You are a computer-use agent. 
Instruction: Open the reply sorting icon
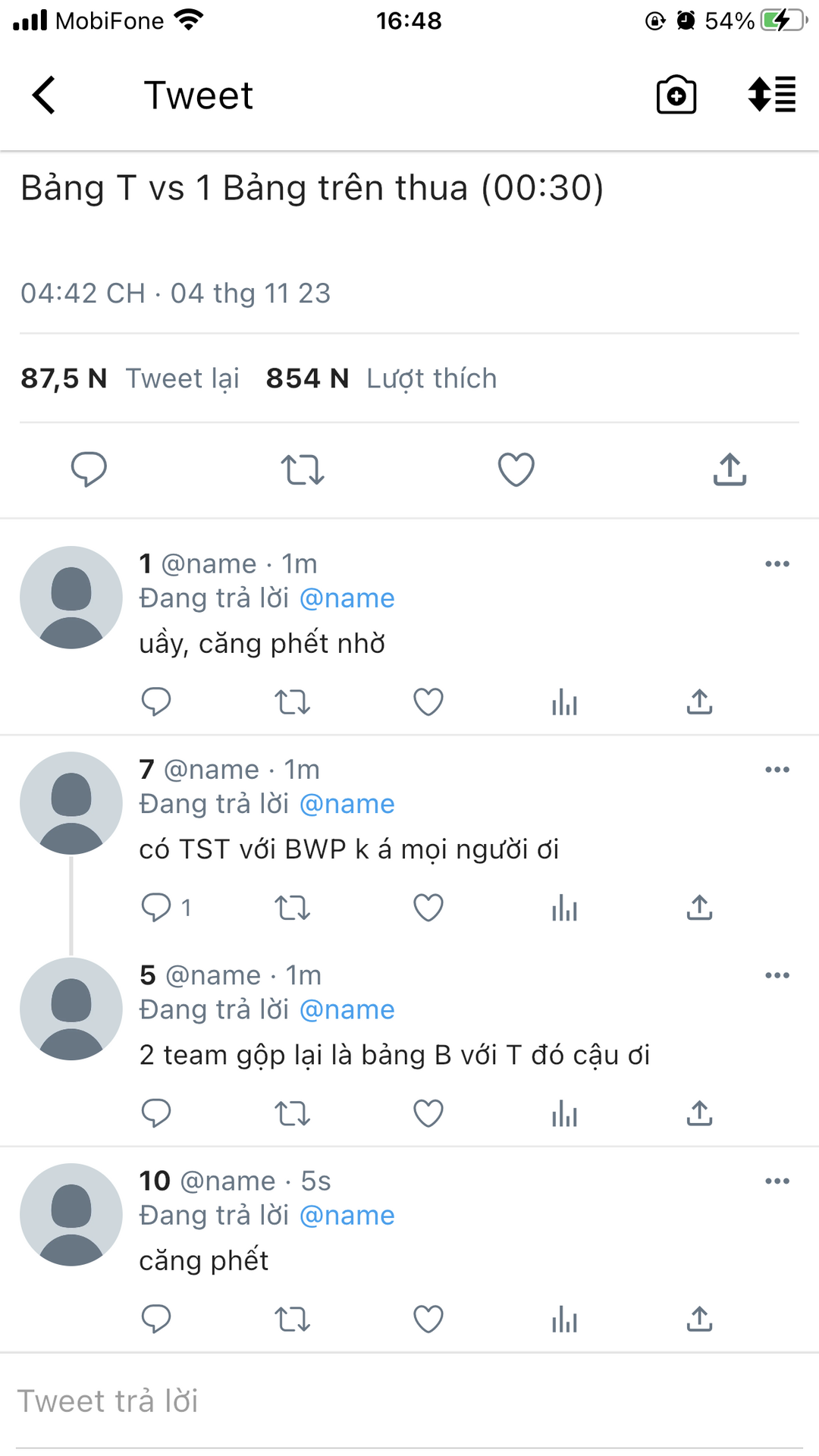[771, 96]
